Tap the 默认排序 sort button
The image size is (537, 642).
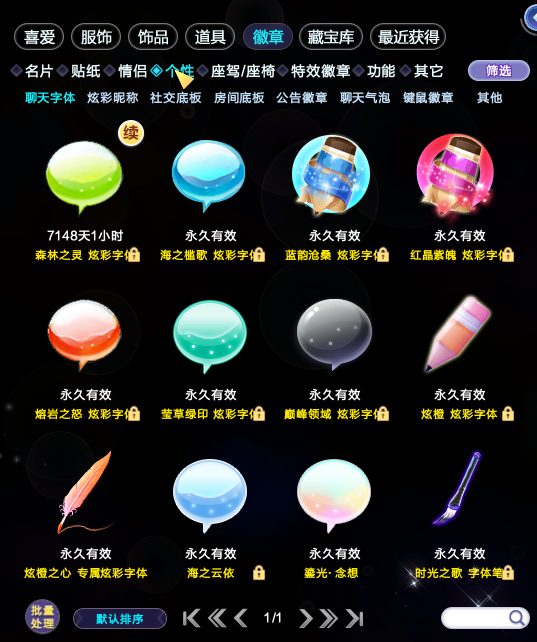pos(120,618)
